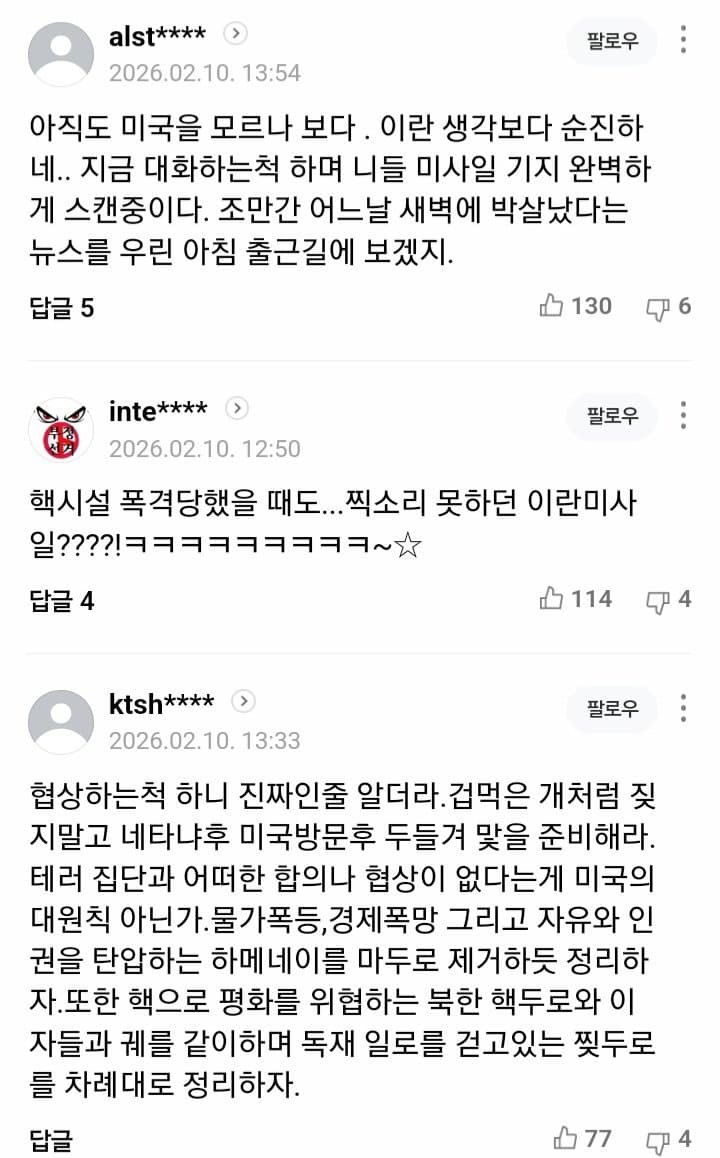Open overflow menu on ktsh**** comment
The height and width of the screenshot is (1158, 720).
684,708
